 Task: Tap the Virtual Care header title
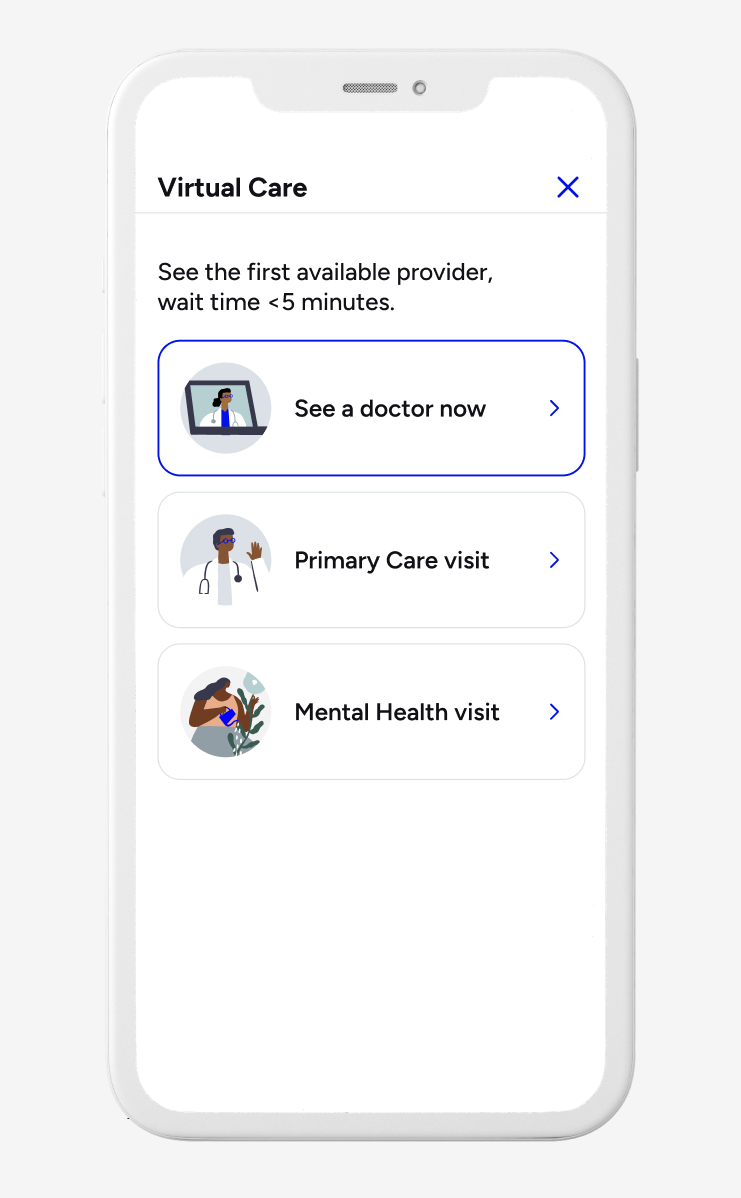232,187
